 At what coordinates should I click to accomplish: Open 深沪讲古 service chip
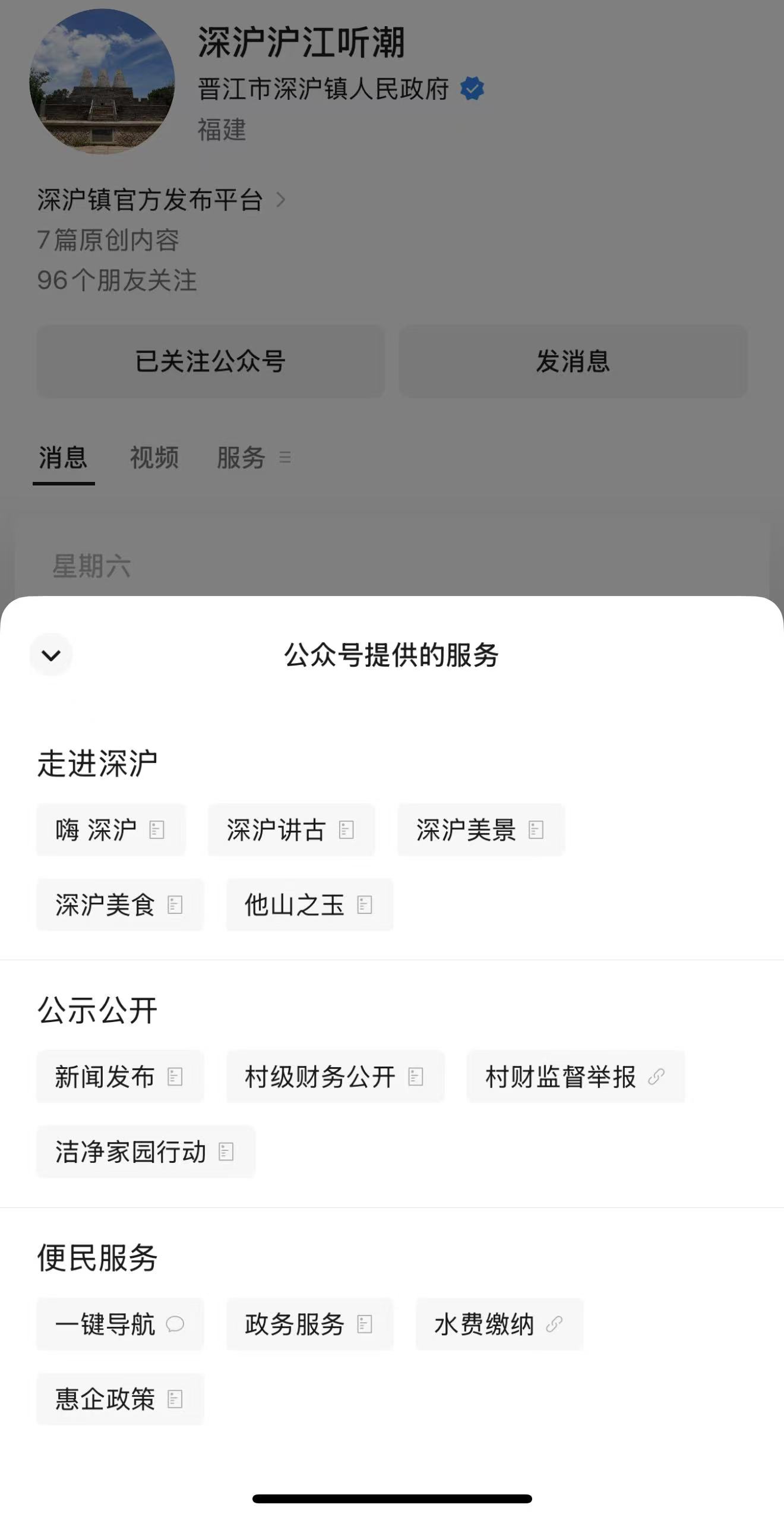(x=291, y=830)
